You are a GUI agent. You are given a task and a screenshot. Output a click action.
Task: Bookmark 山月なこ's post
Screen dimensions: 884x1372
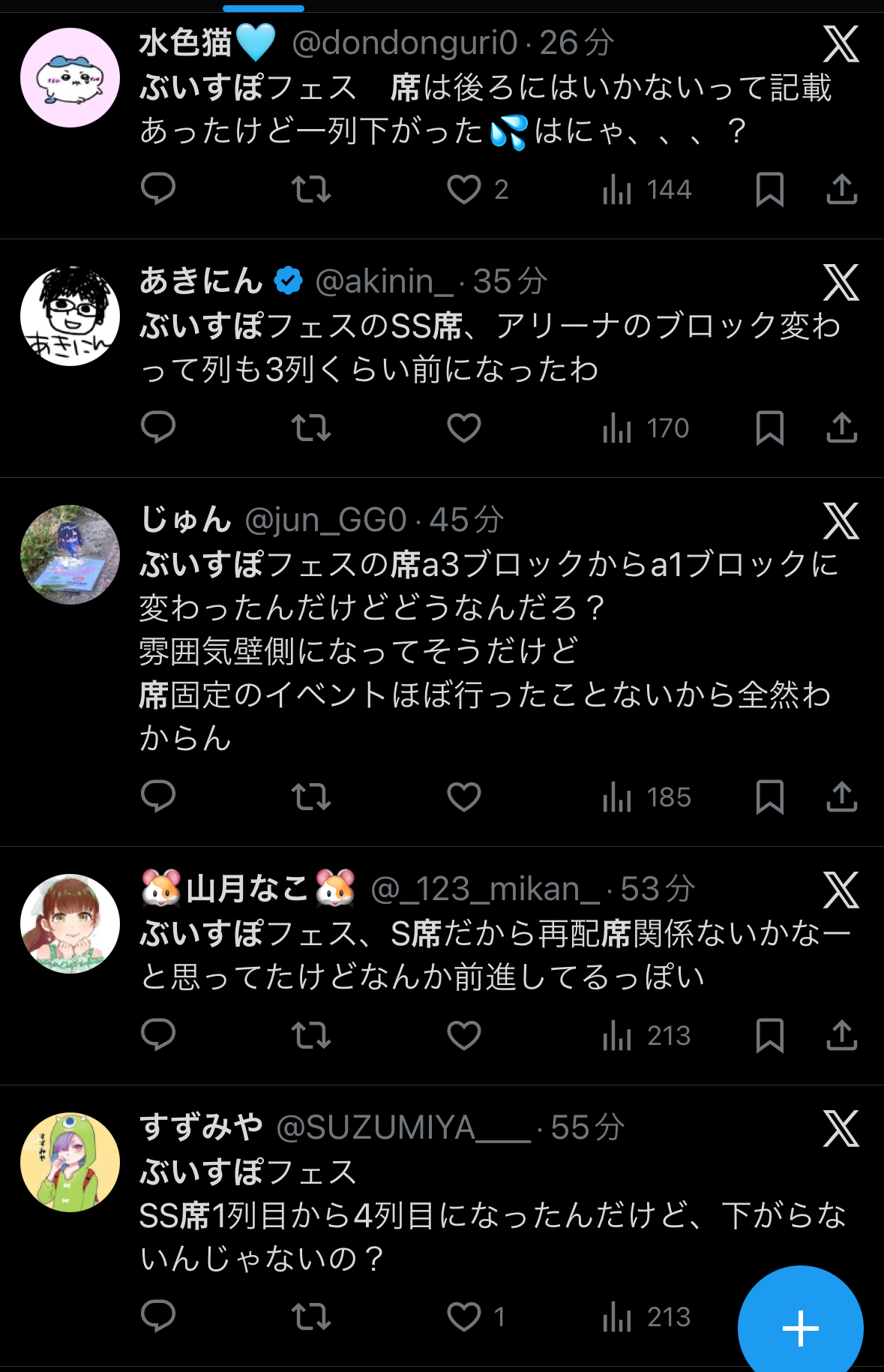[770, 1035]
